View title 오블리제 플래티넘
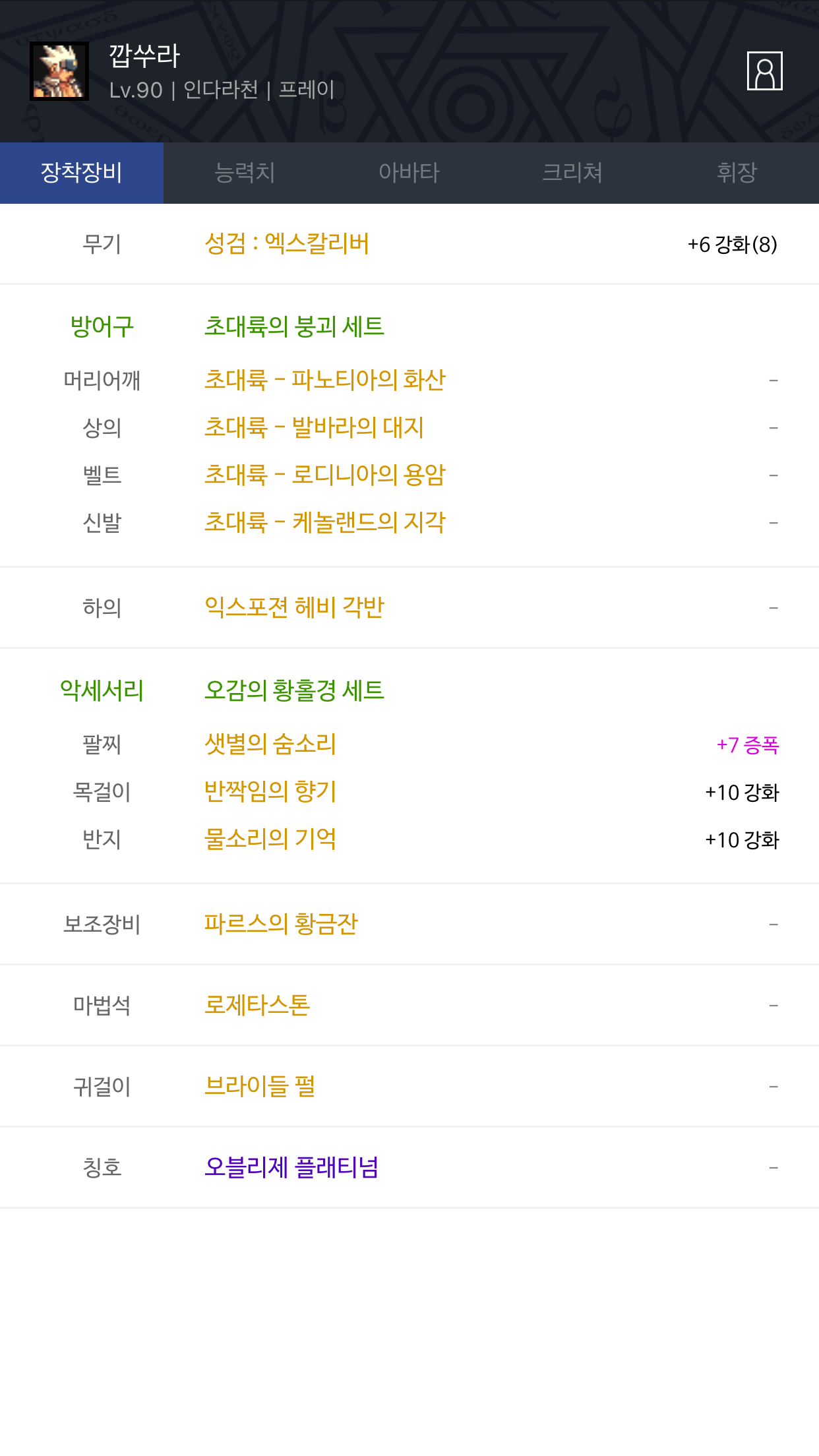Image resolution: width=819 pixels, height=1456 pixels. 291,1167
